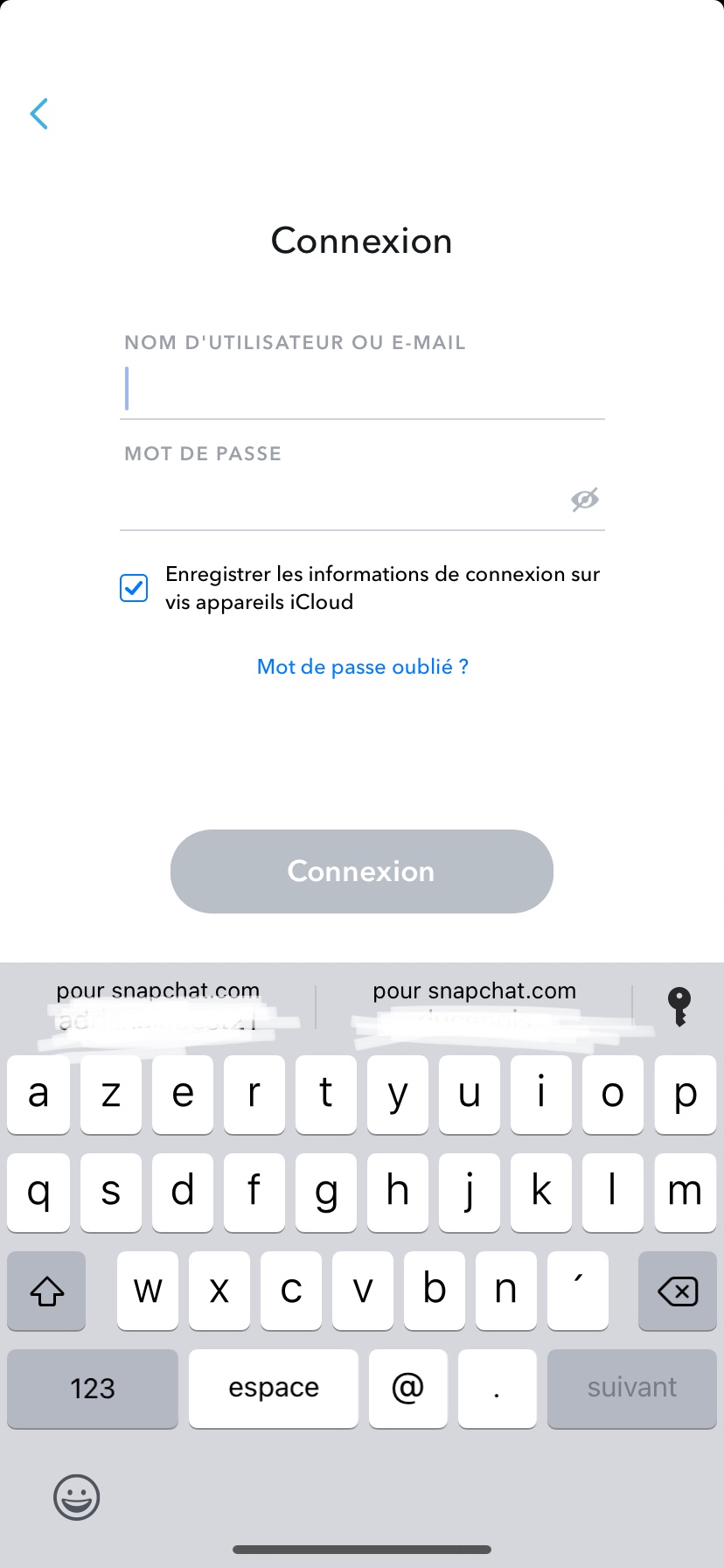Image resolution: width=724 pixels, height=1568 pixels.
Task: Focus the username or e-mail field
Action: click(362, 389)
